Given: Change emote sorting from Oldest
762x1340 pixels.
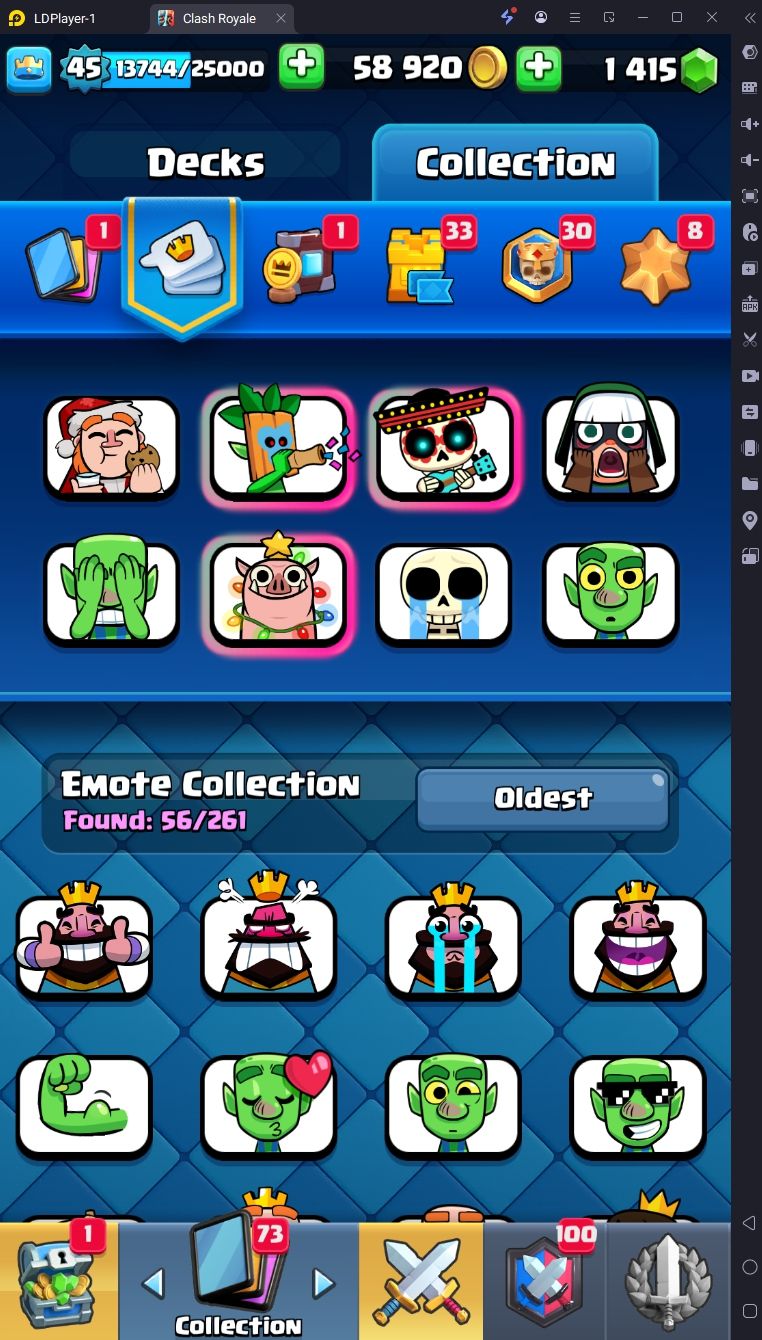Looking at the screenshot, I should click(x=543, y=797).
